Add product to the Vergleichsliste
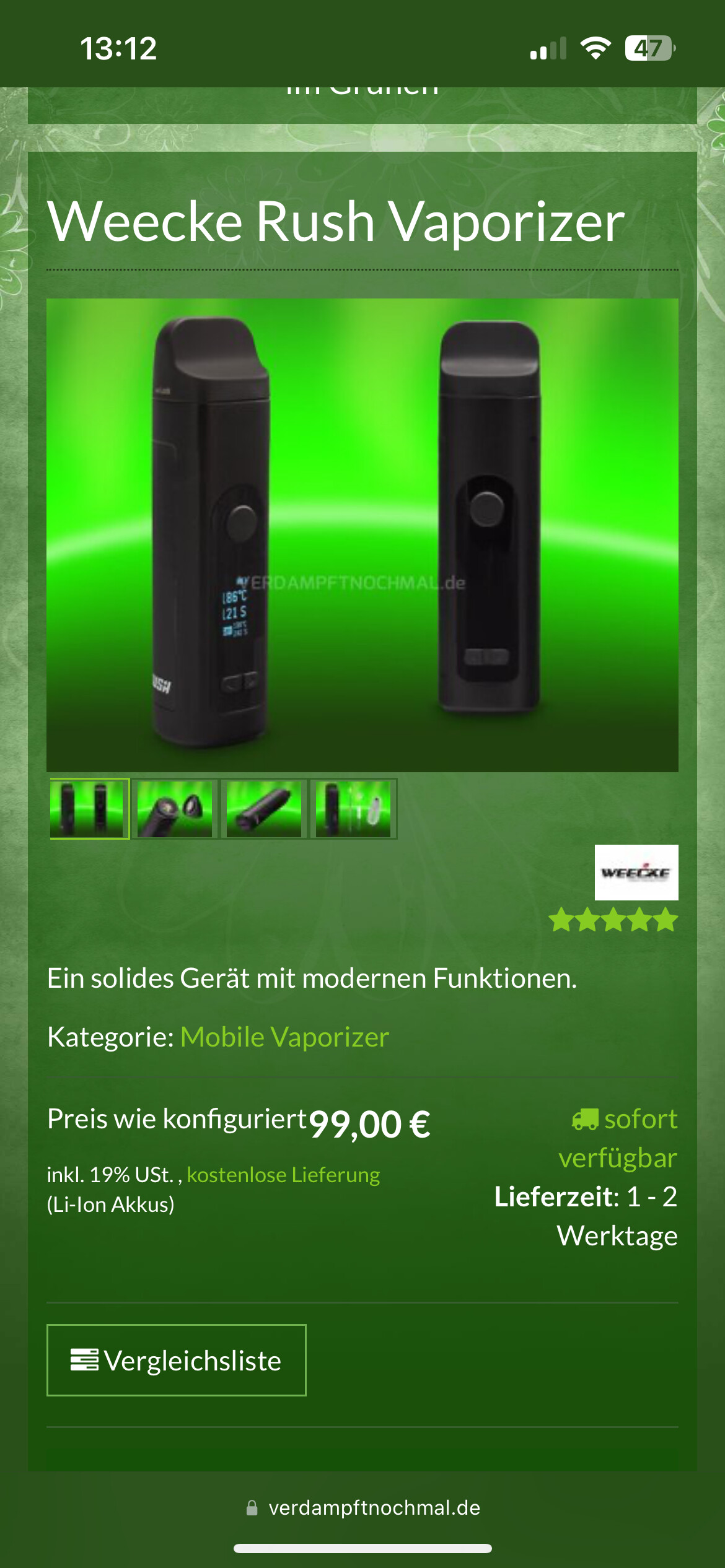The image size is (725, 1568). coord(177,1361)
